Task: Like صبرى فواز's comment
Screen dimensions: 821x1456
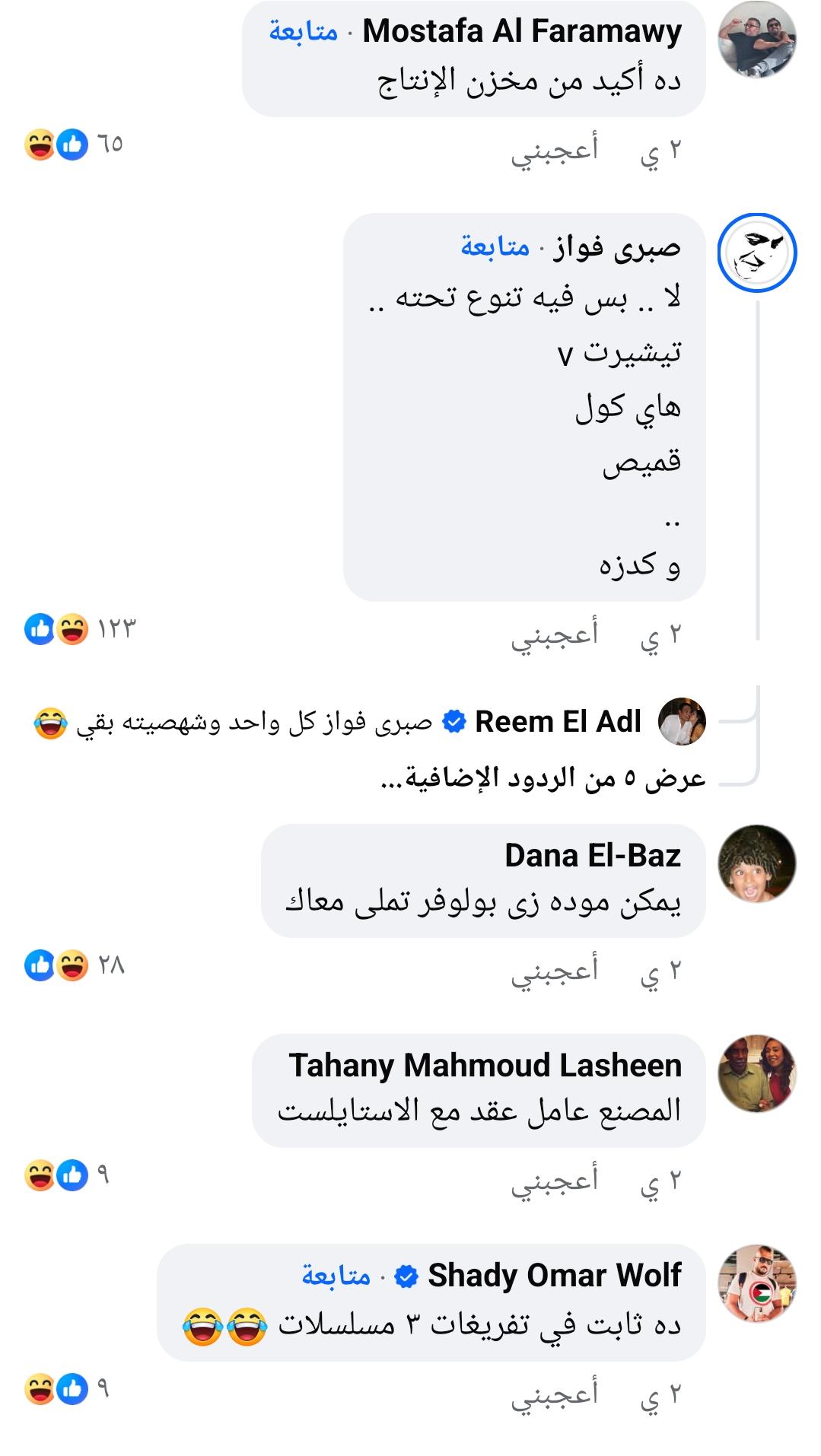Action: (x=554, y=636)
